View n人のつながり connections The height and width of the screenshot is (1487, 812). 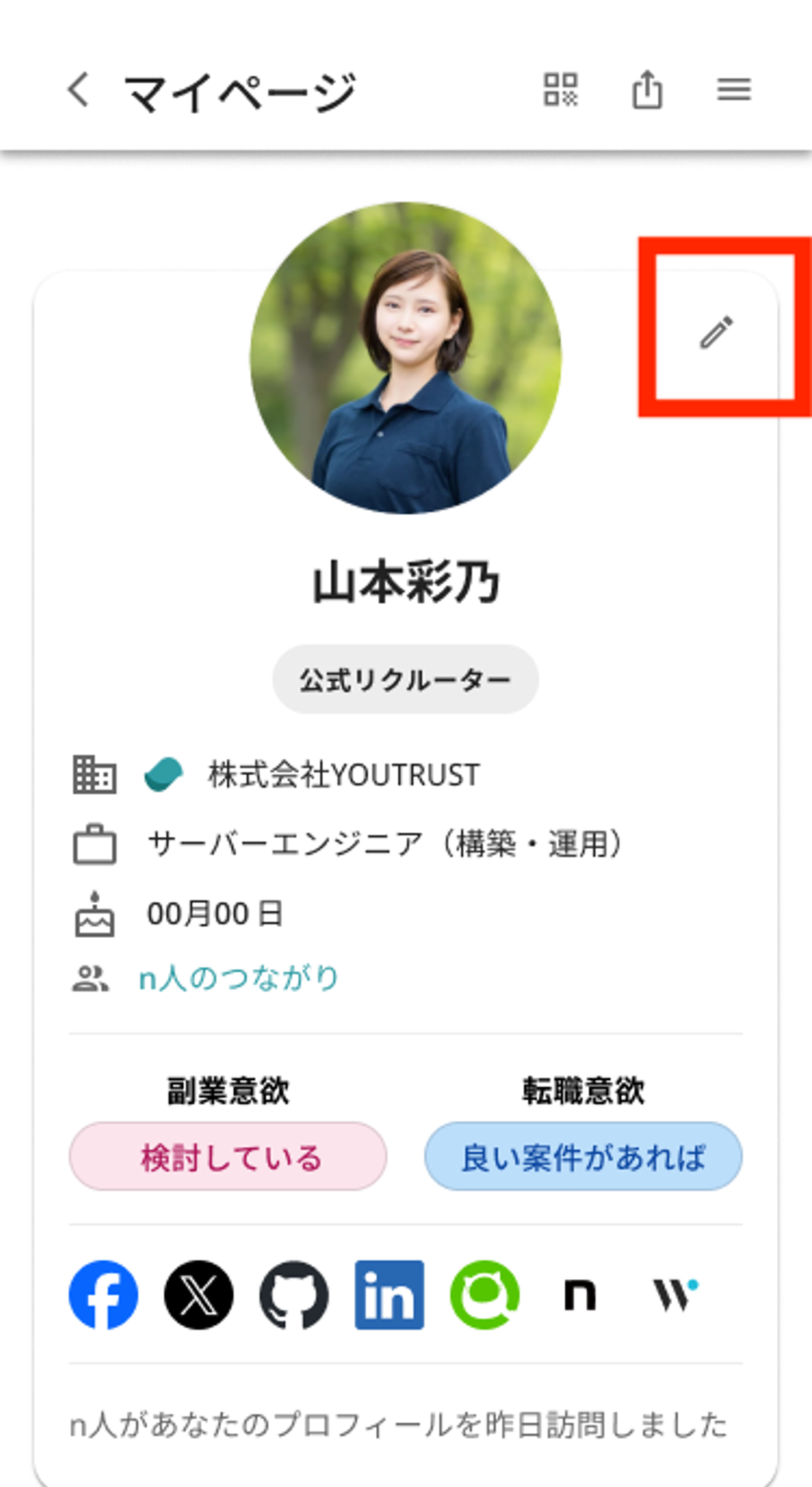(x=239, y=979)
